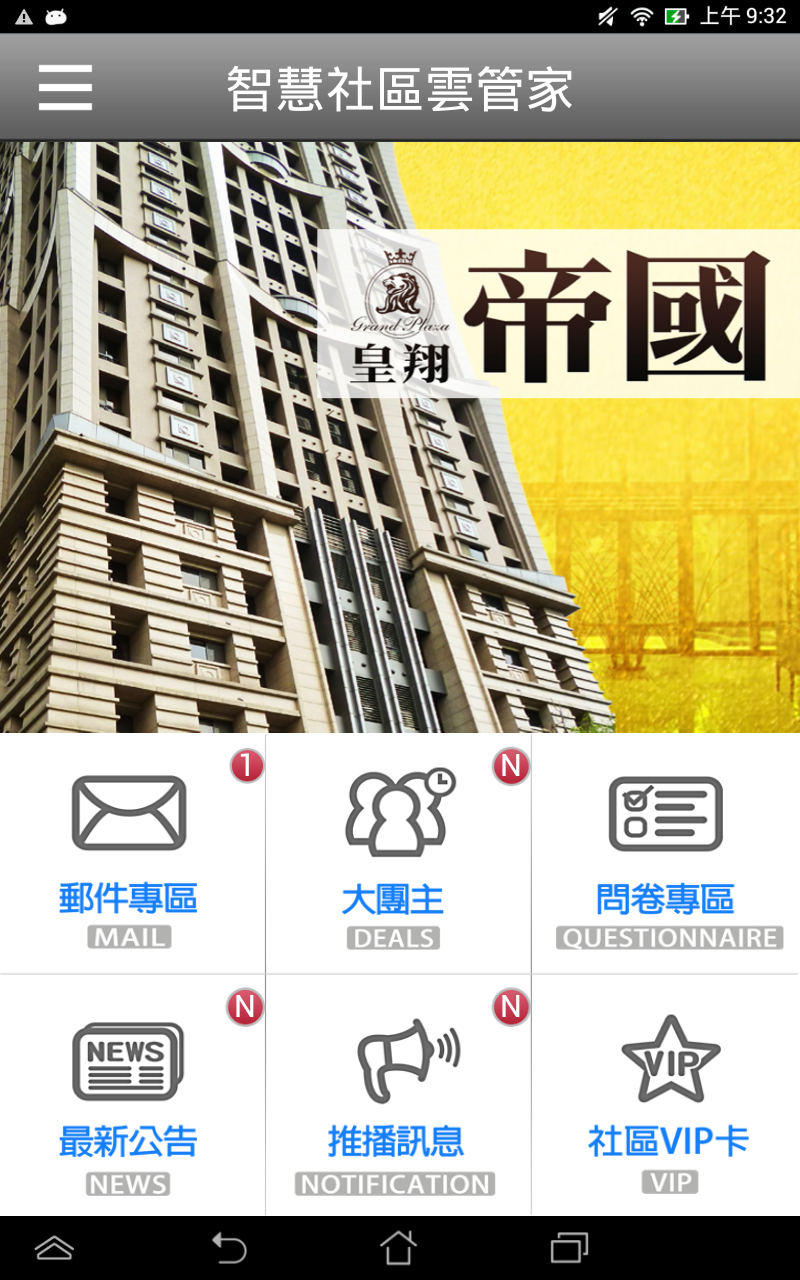Open 推播訊息 Notification messages
The image size is (800, 1280).
pyautogui.click(x=397, y=1097)
